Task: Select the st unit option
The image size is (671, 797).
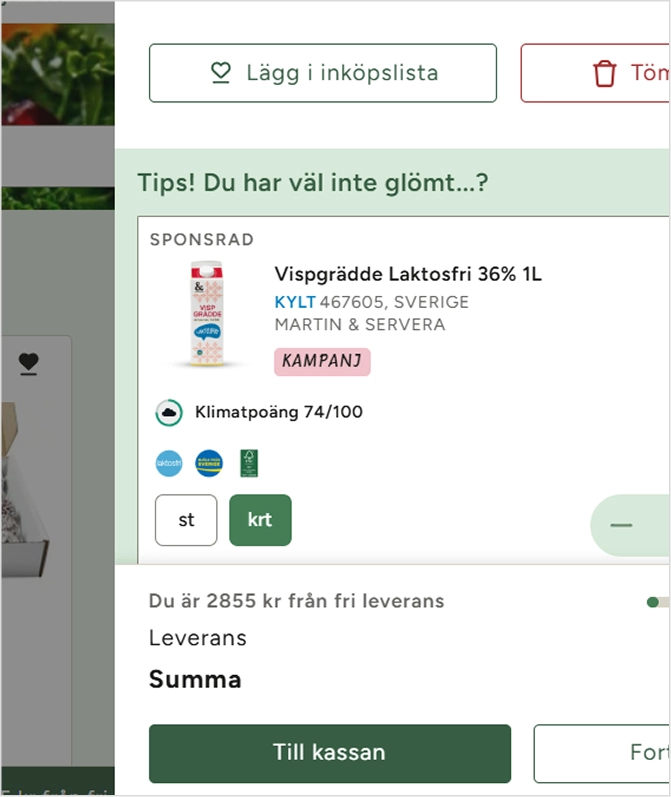Action: (186, 520)
